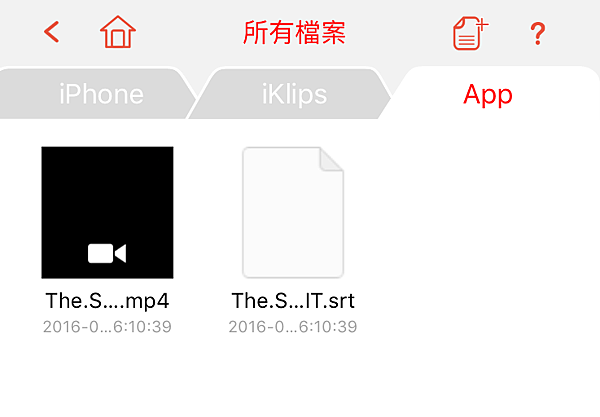
Task: Go back with the red arrow
Action: [x=52, y=32]
